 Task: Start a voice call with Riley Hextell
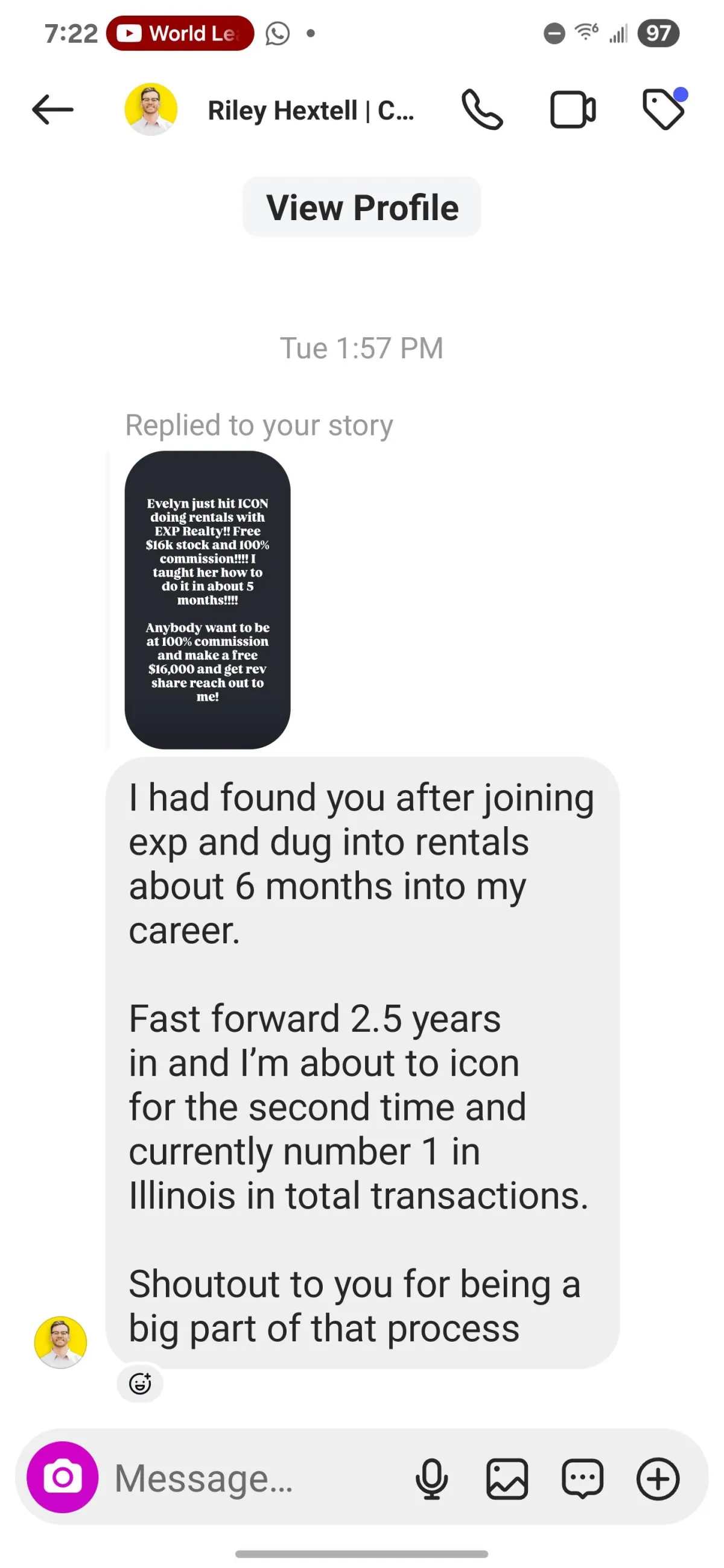tap(482, 110)
